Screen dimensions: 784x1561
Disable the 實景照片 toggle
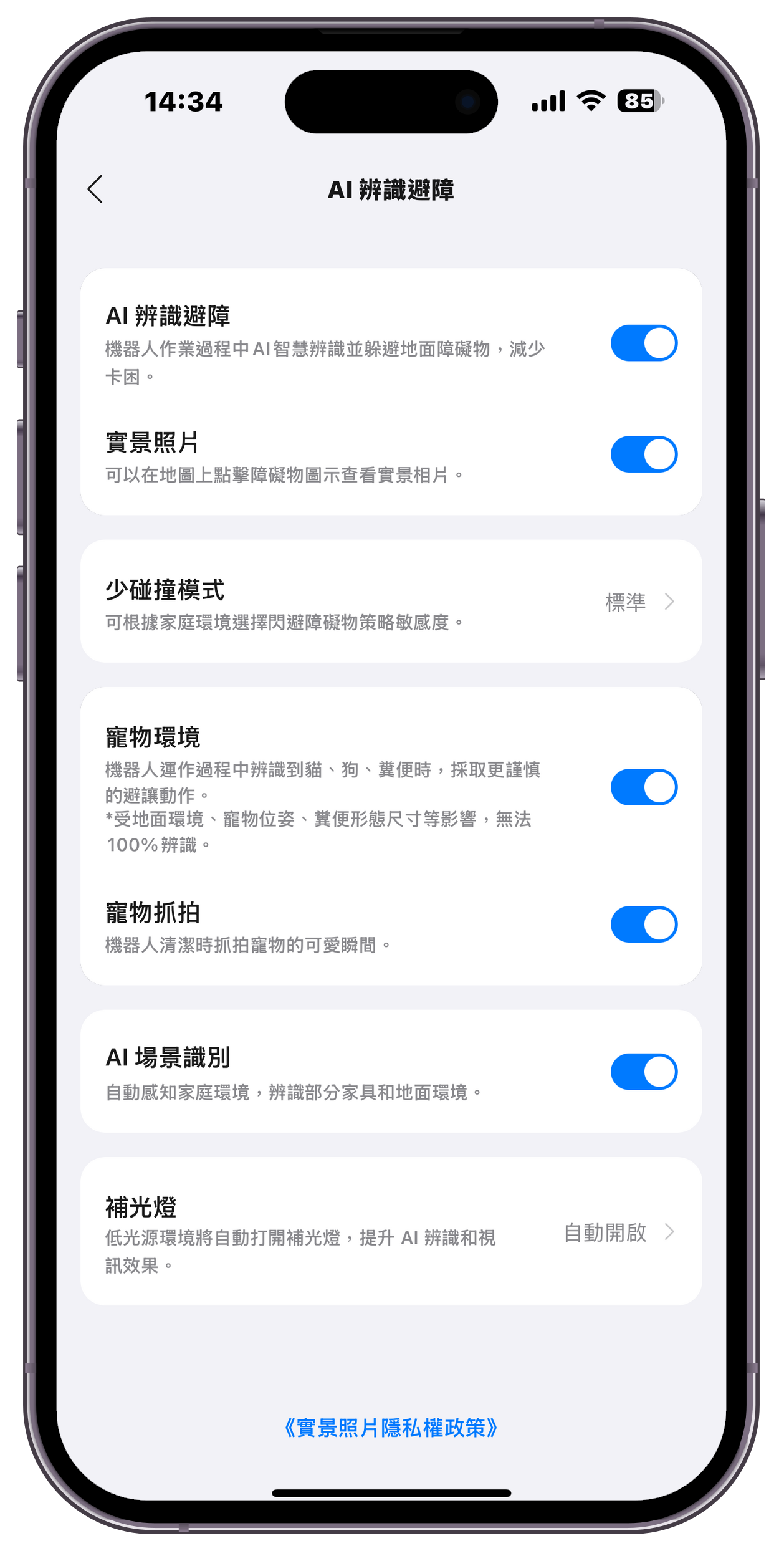pos(643,454)
